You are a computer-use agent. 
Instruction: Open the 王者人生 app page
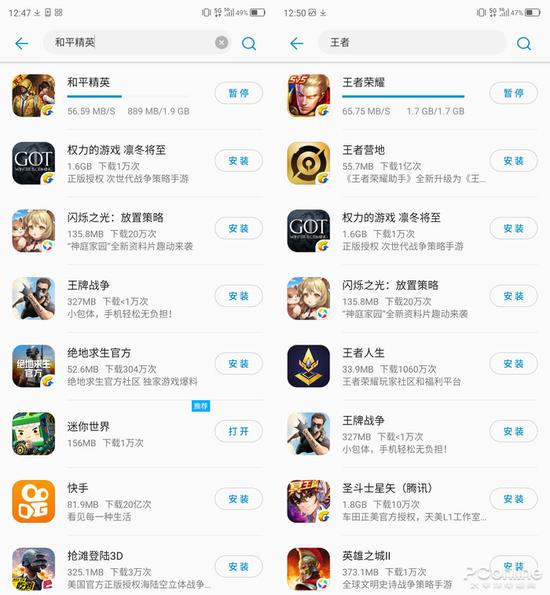[387, 367]
